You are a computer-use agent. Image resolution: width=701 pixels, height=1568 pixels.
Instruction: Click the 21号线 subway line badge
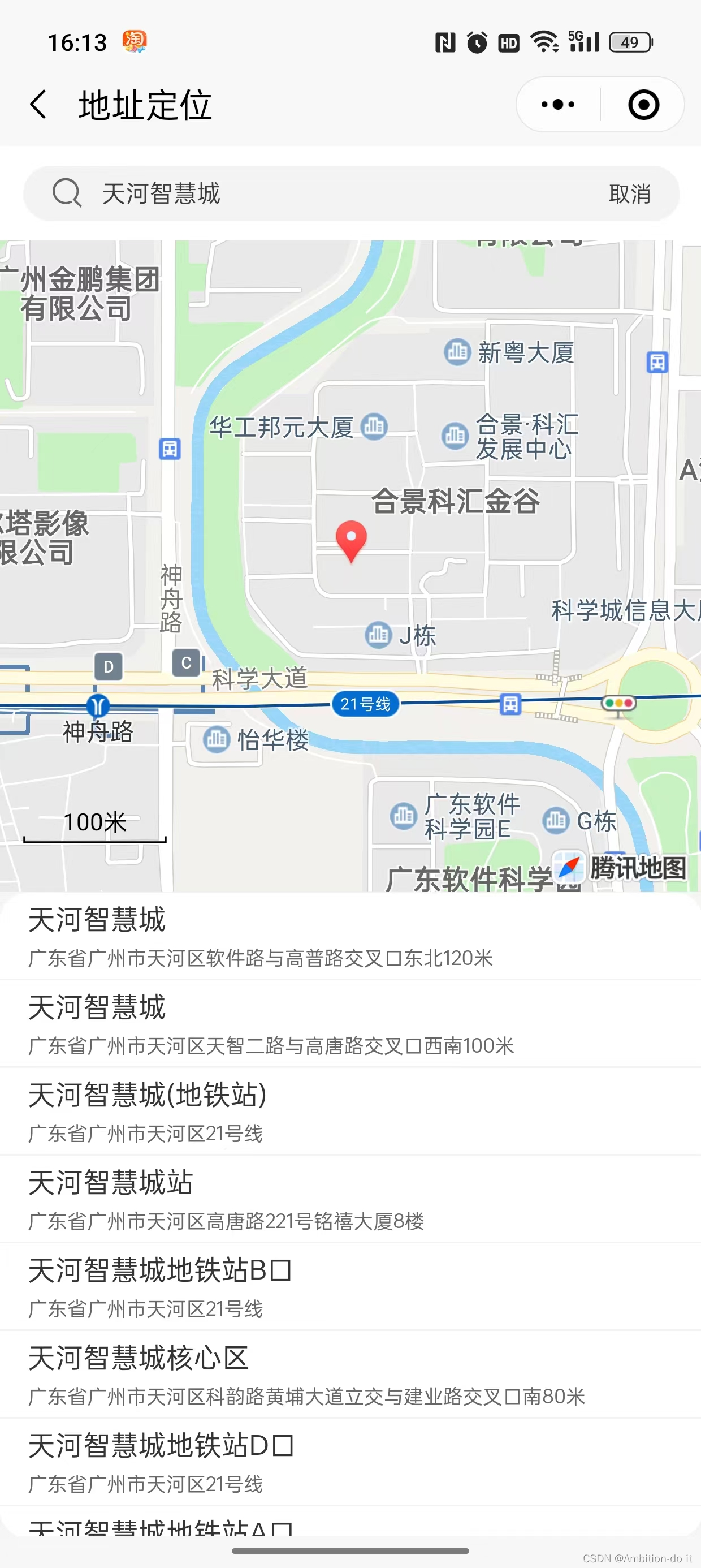pos(366,704)
